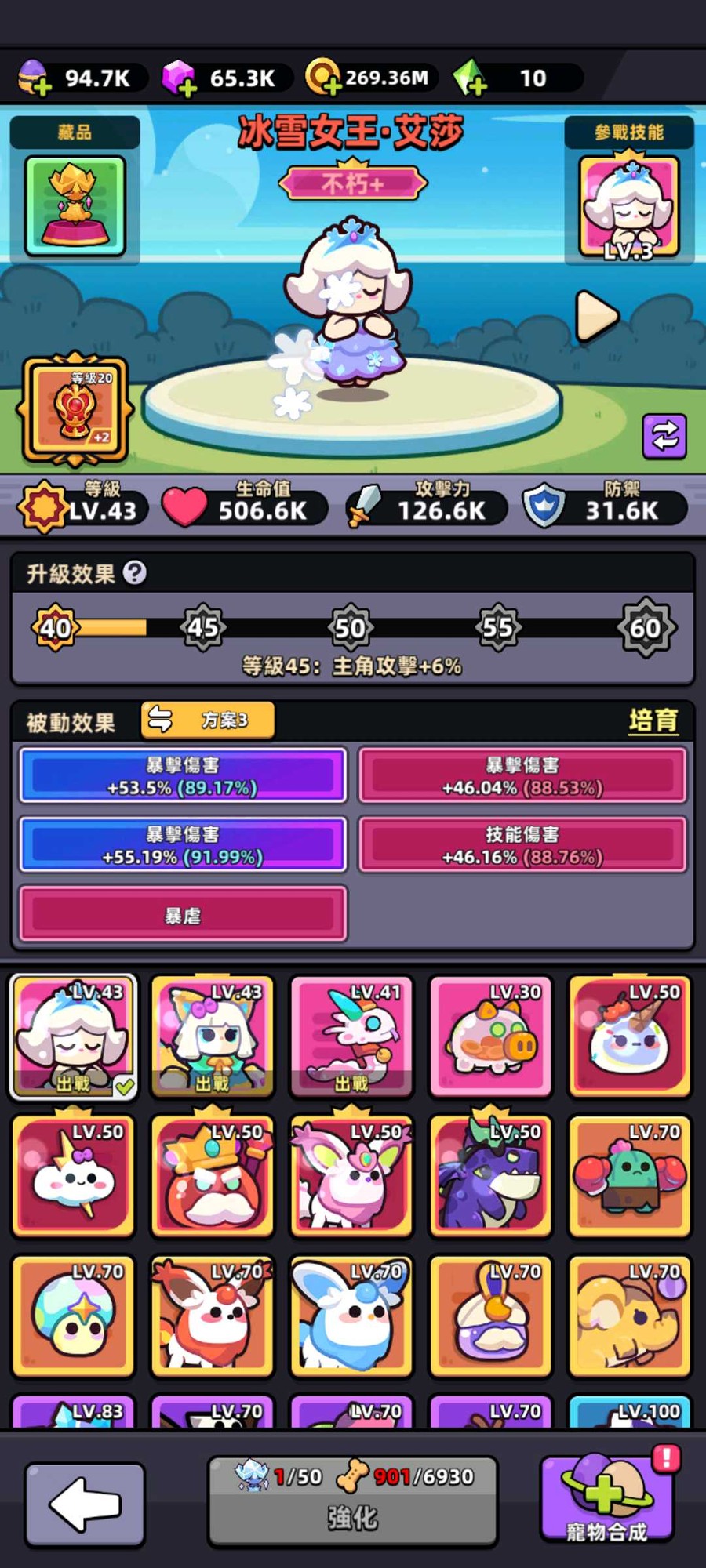Select the LV.50 ice cream pet
Viewport: 706px width, 1568px height.
pyautogui.click(x=629, y=1036)
